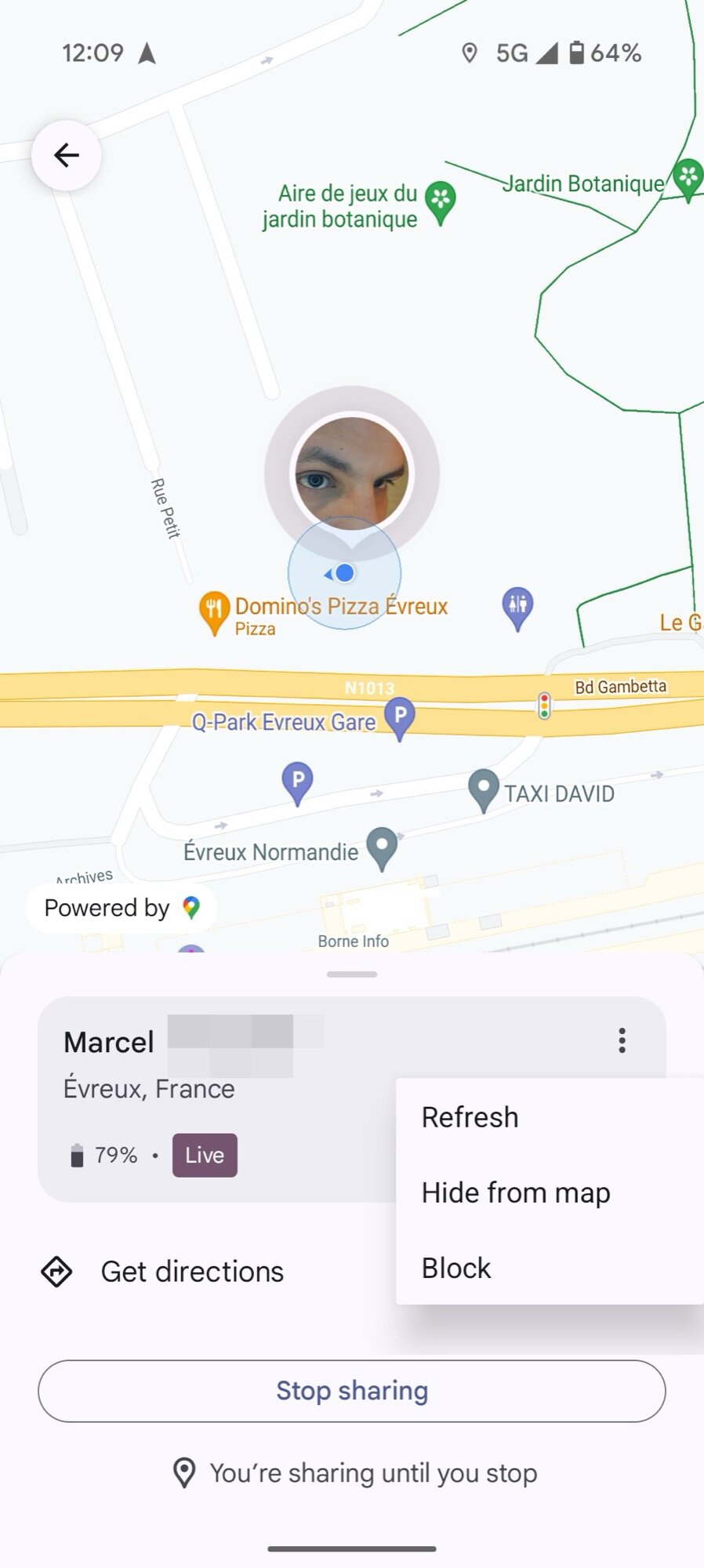Image resolution: width=704 pixels, height=1568 pixels.
Task: Go back with the arrow button
Action: [x=67, y=155]
